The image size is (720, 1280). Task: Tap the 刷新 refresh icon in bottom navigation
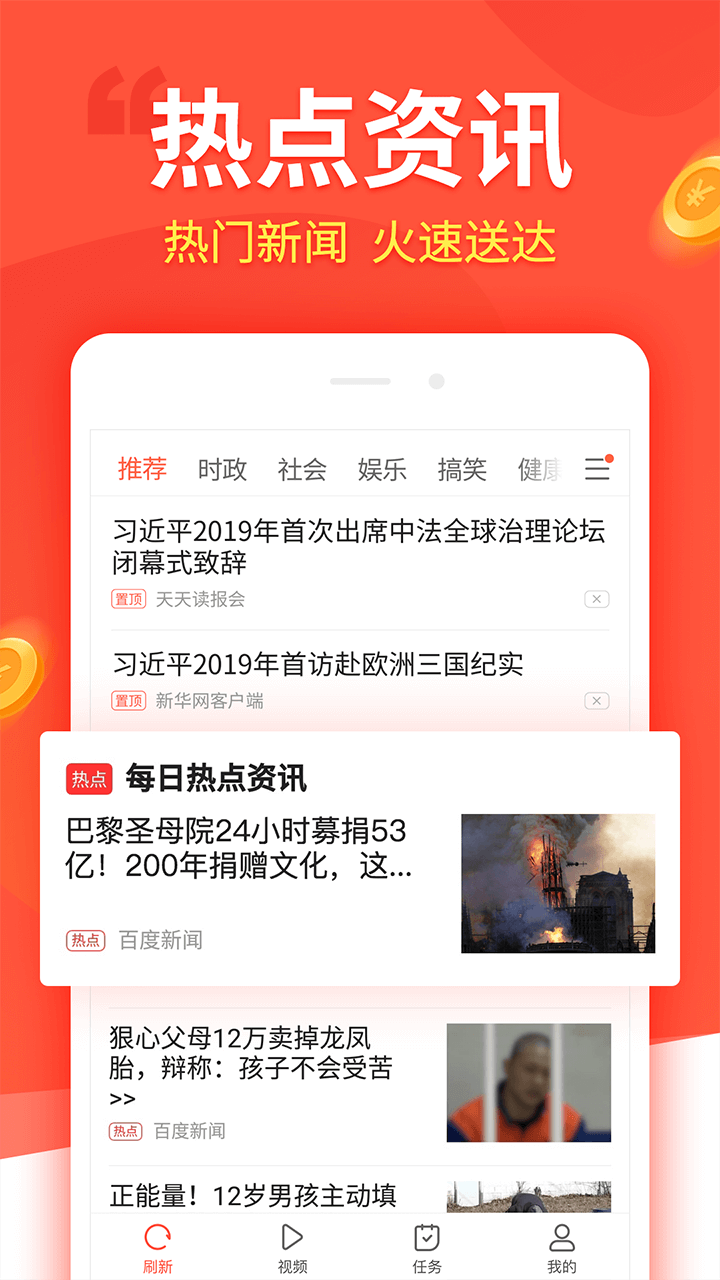[x=158, y=1235]
